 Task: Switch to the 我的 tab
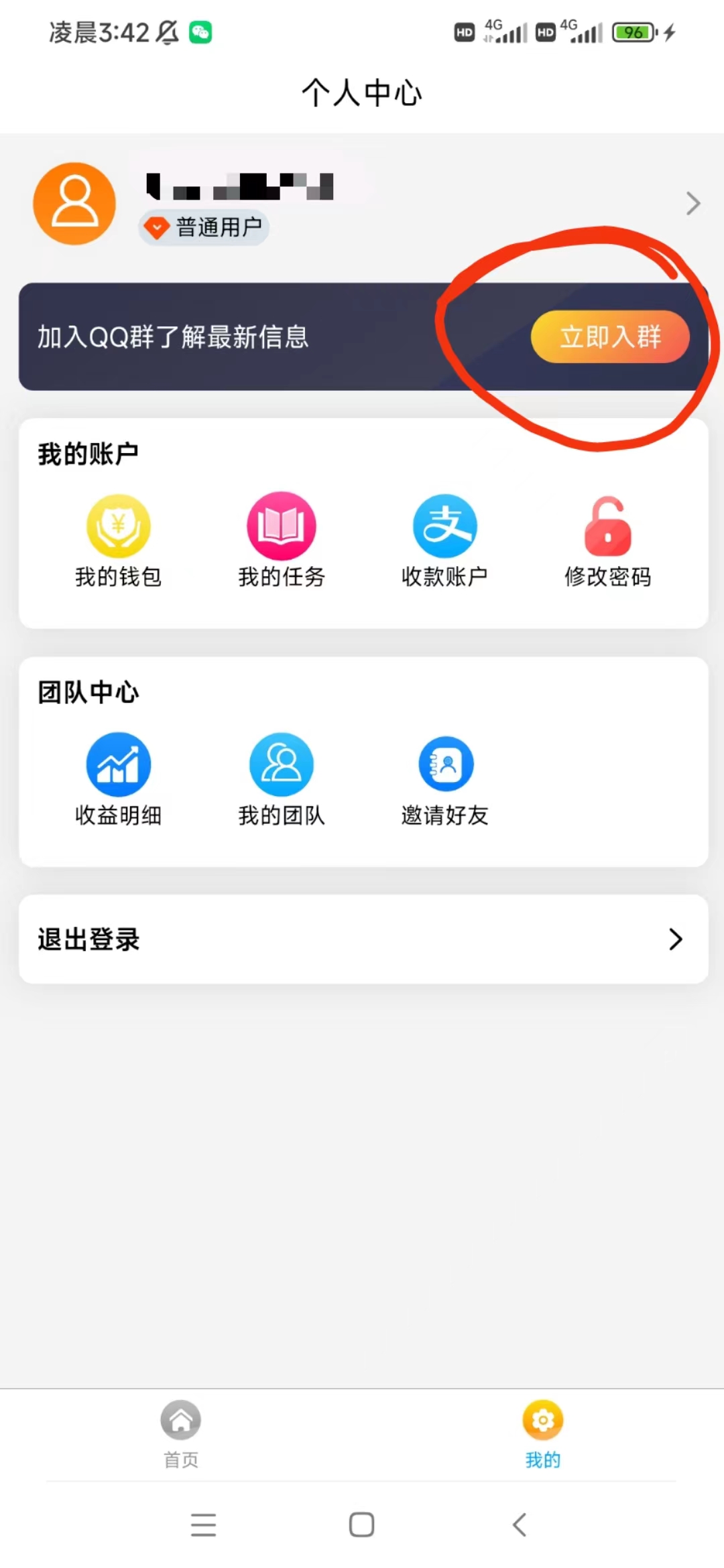(542, 1434)
